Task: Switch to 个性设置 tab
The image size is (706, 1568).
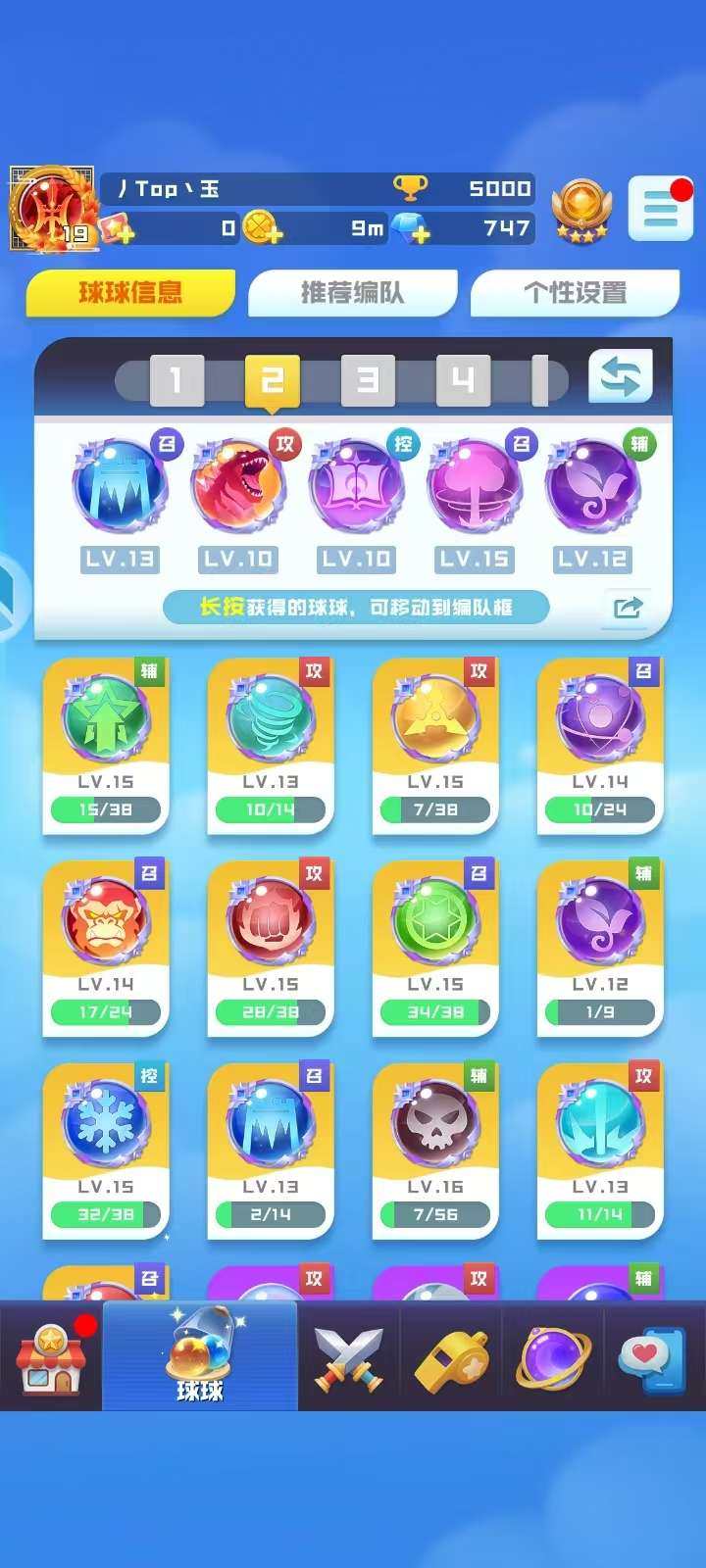Action: click(575, 292)
